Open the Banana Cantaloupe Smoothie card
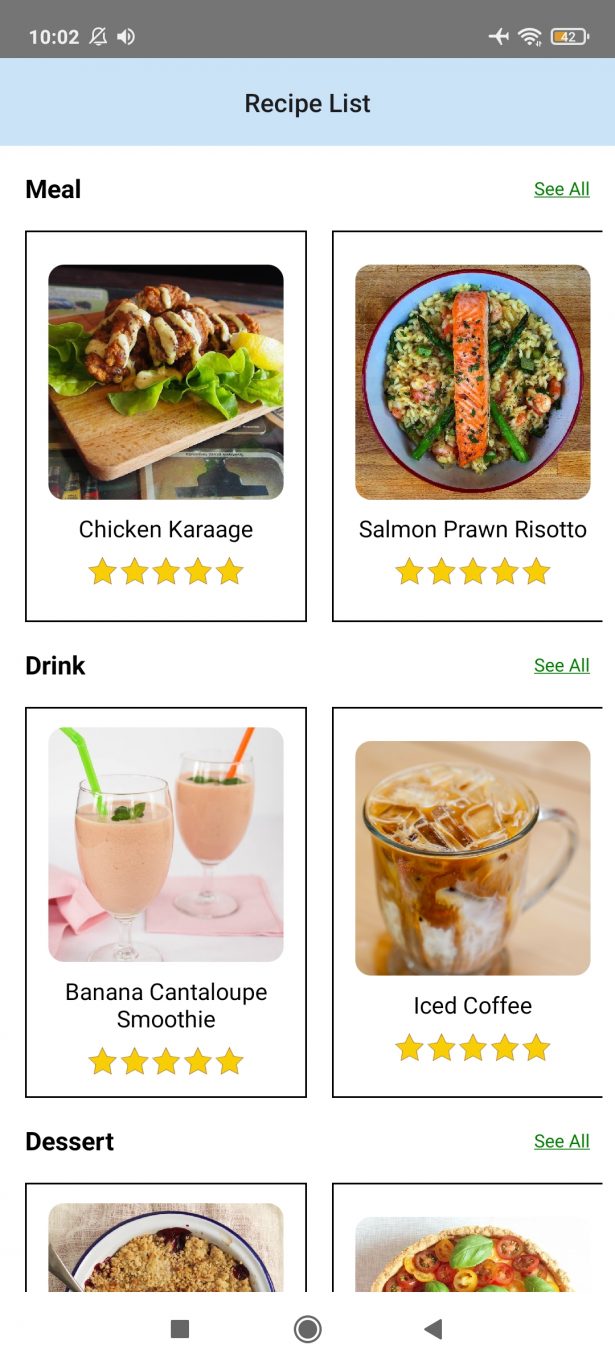This screenshot has width=615, height=1366. 166,902
